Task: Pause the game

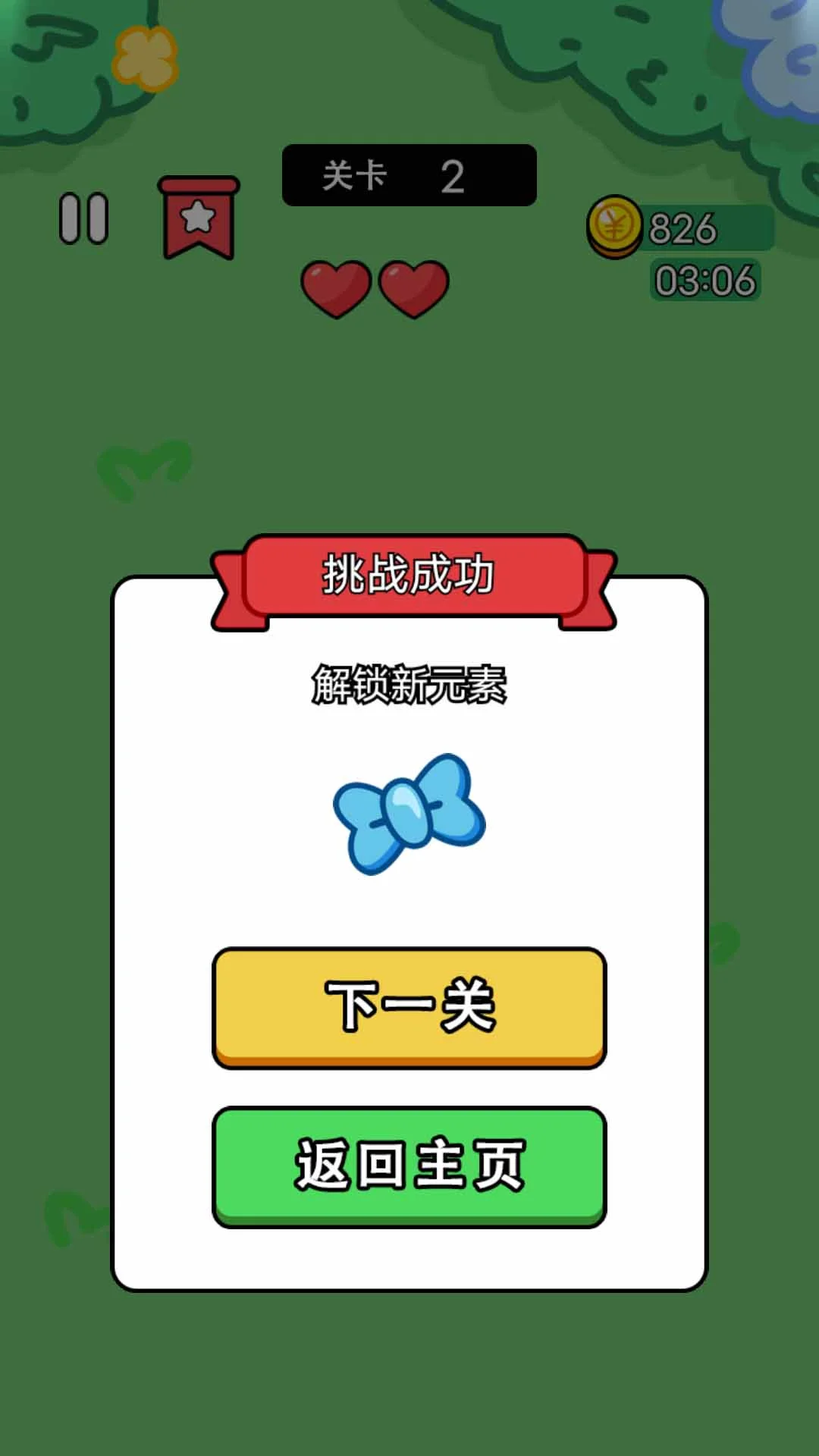Action: [83, 218]
